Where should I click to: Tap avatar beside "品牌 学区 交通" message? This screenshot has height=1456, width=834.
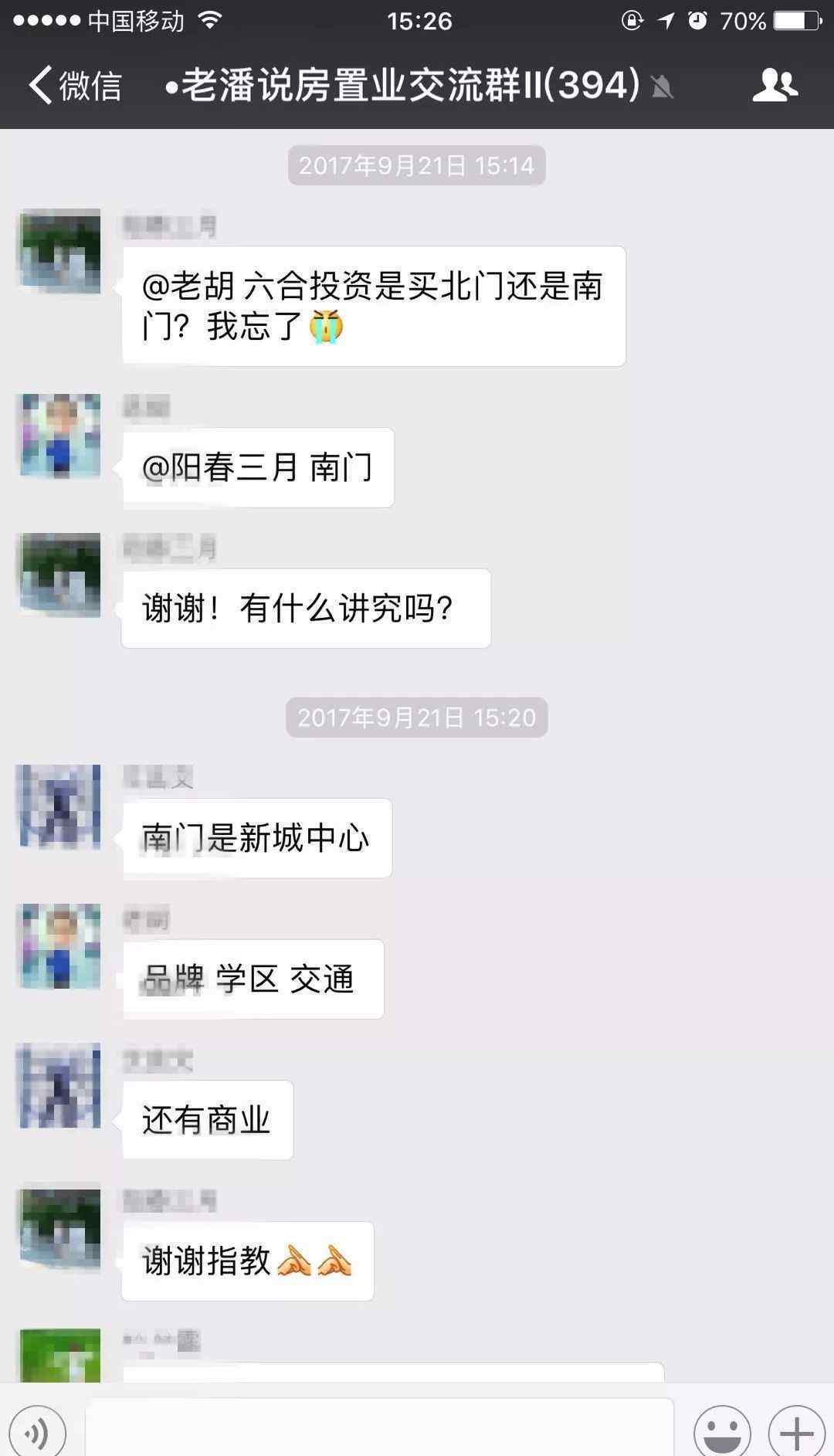coord(59,946)
